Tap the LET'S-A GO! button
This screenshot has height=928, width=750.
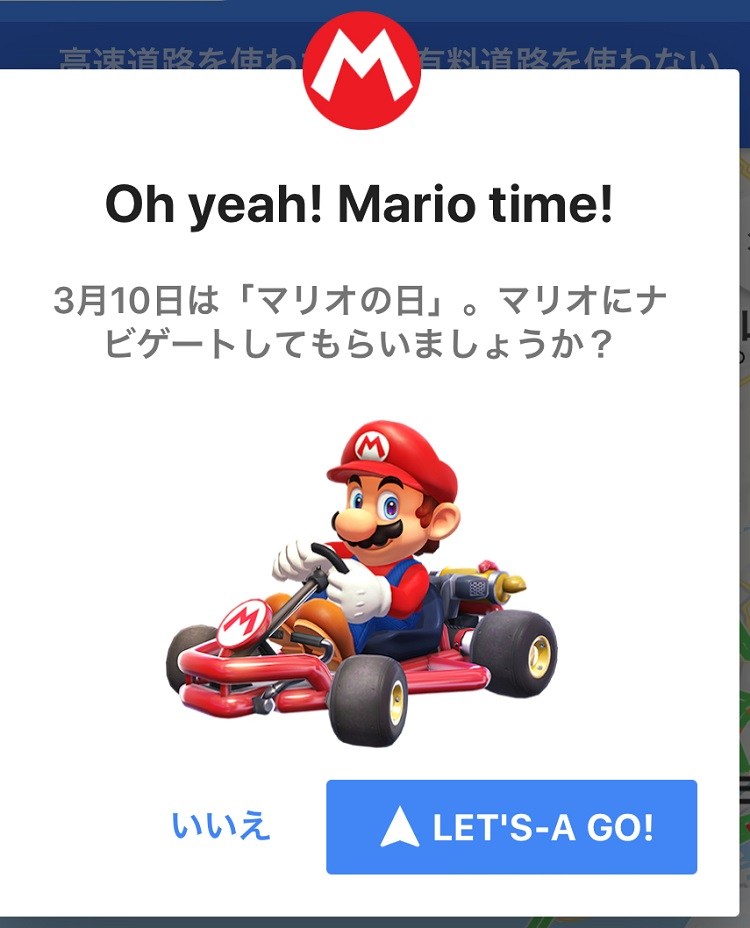pos(511,827)
